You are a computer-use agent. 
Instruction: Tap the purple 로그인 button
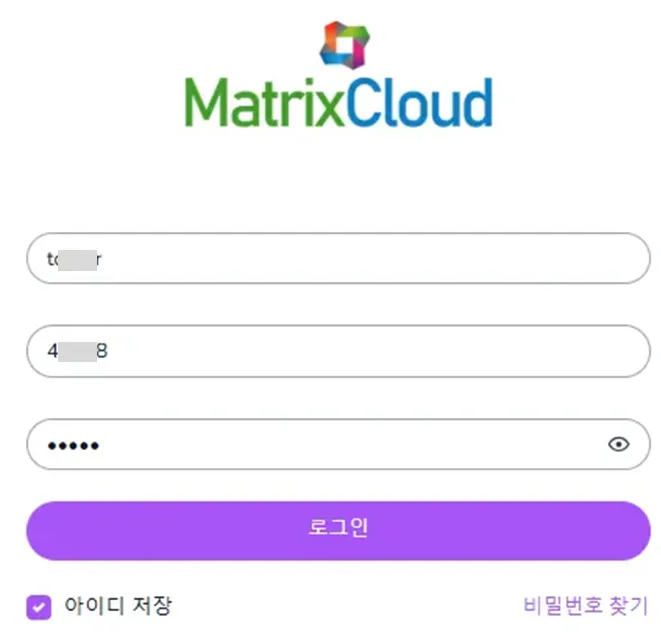tap(338, 529)
